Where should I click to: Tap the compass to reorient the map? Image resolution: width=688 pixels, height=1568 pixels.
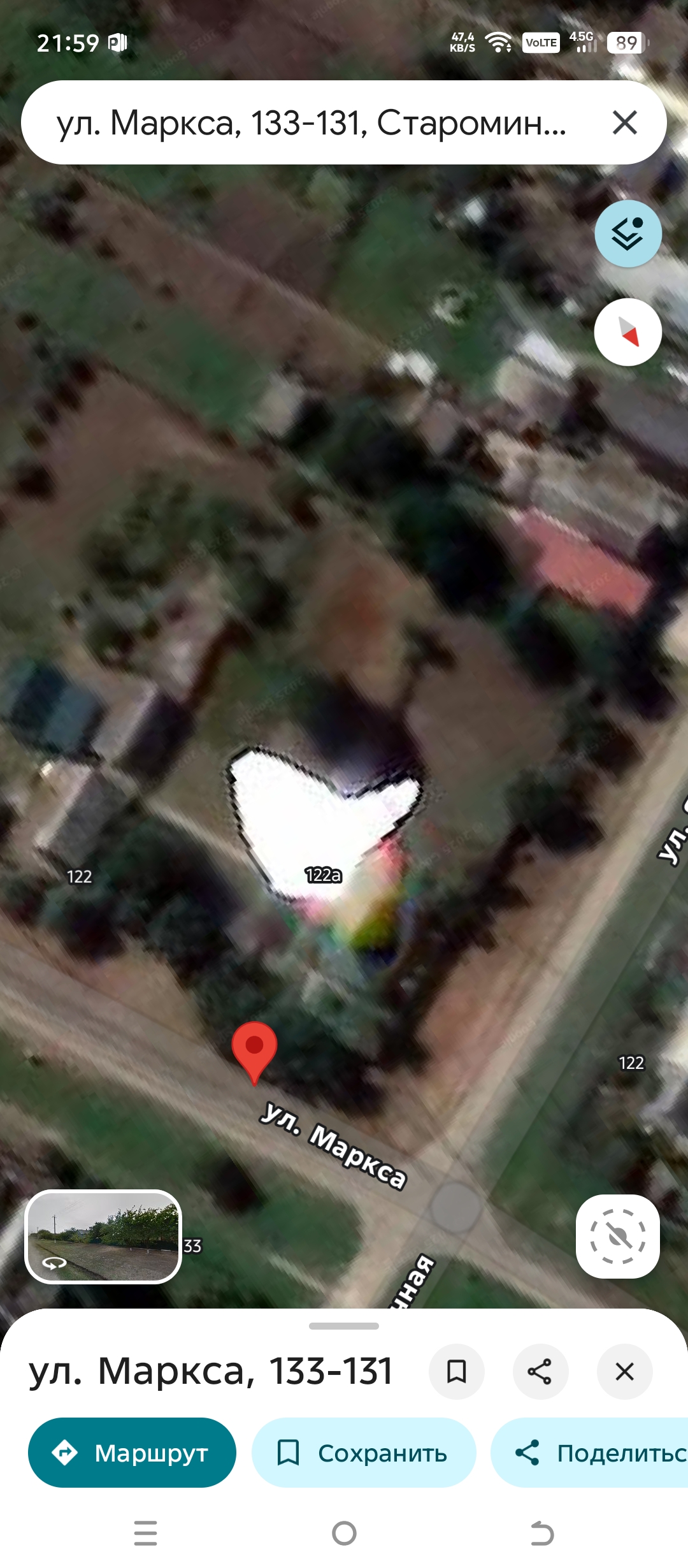click(627, 332)
